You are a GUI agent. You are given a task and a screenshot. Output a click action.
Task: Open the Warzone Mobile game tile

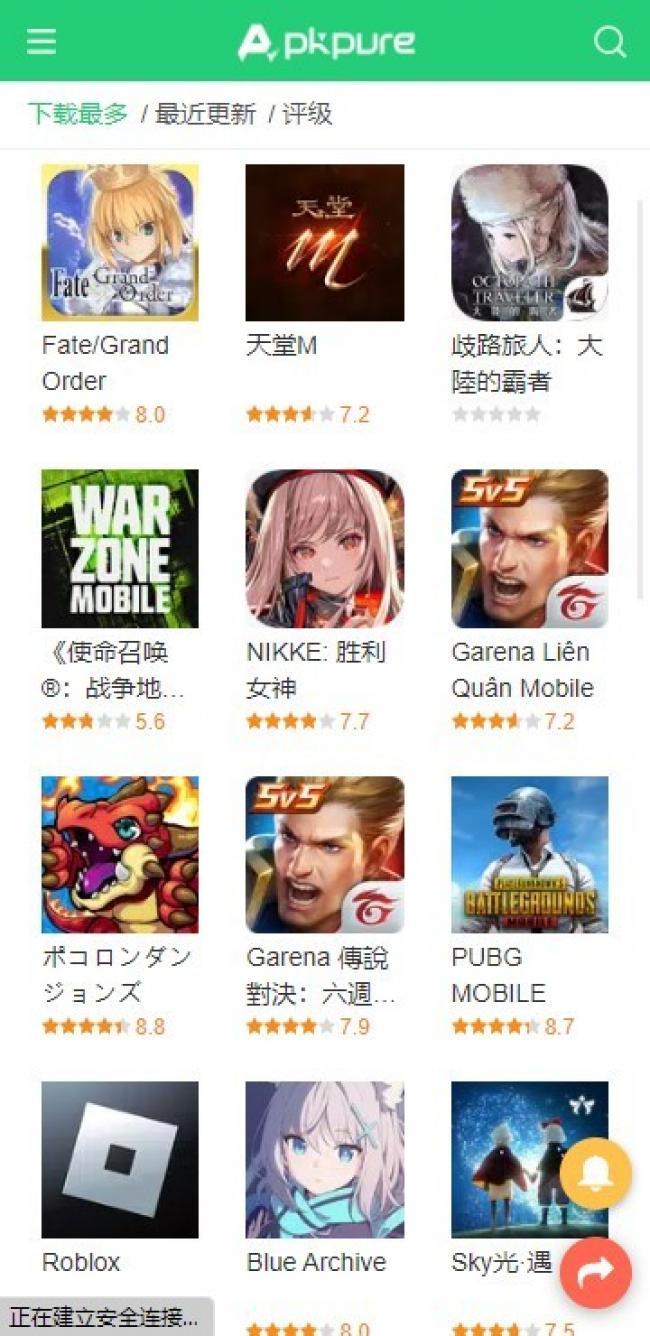pyautogui.click(x=120, y=549)
